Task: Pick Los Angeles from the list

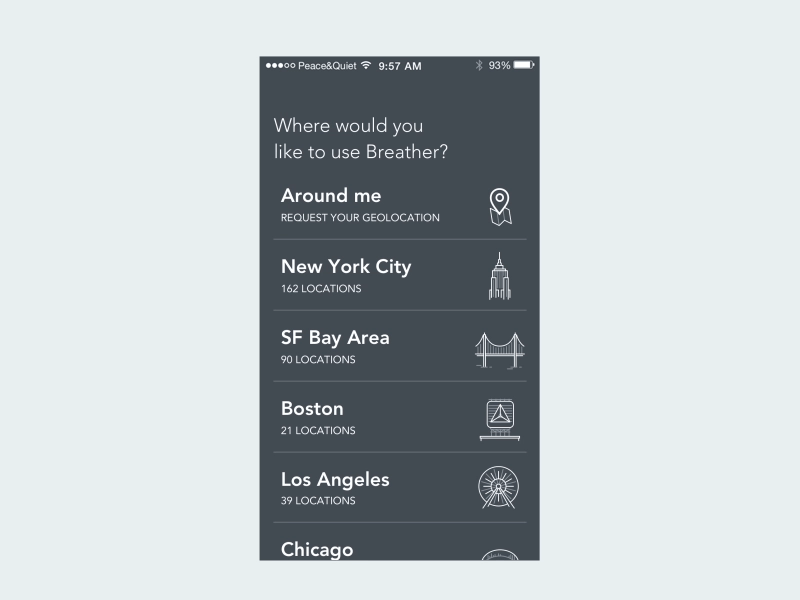Action: [399, 488]
